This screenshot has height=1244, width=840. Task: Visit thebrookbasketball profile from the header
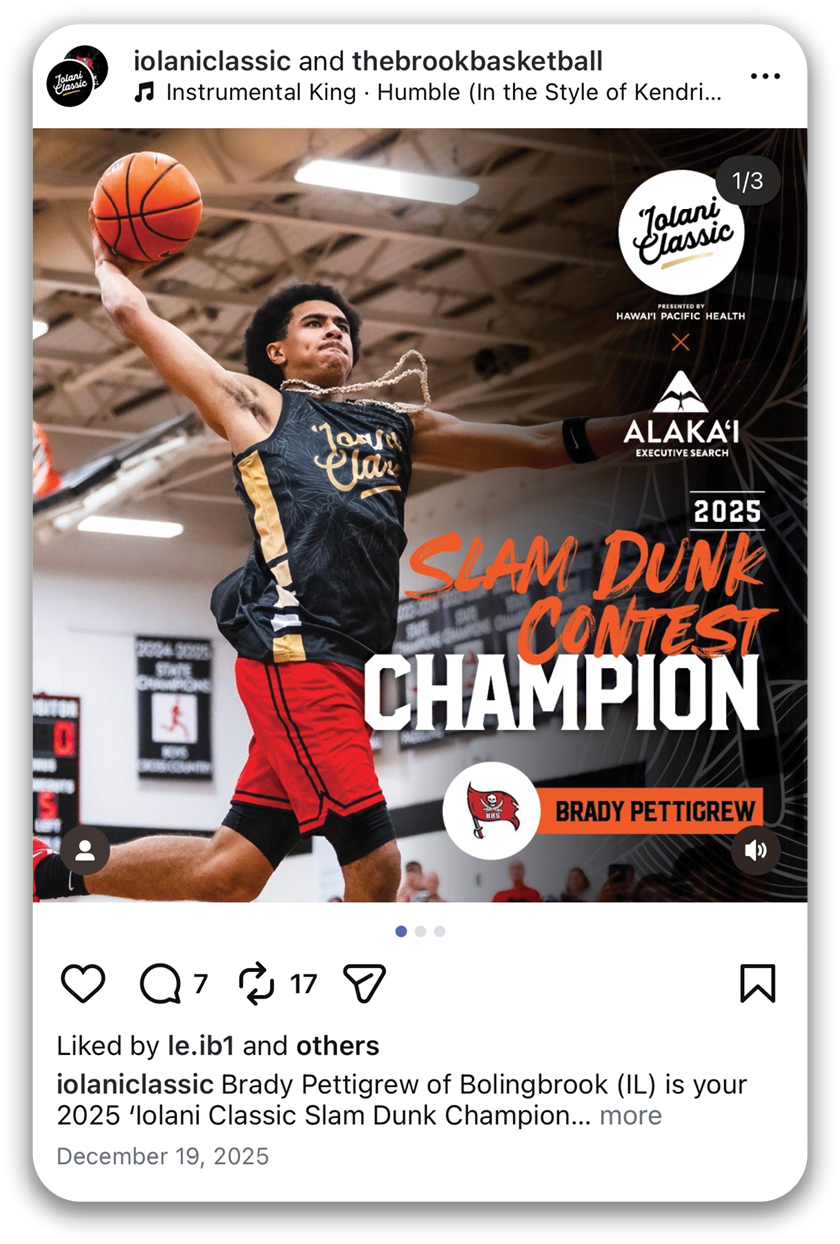click(477, 62)
